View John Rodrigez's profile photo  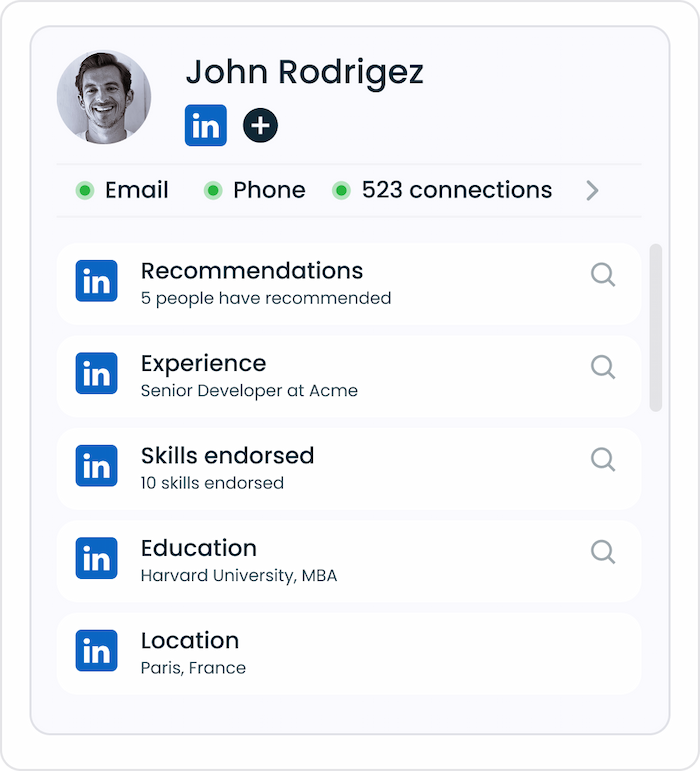pos(104,97)
